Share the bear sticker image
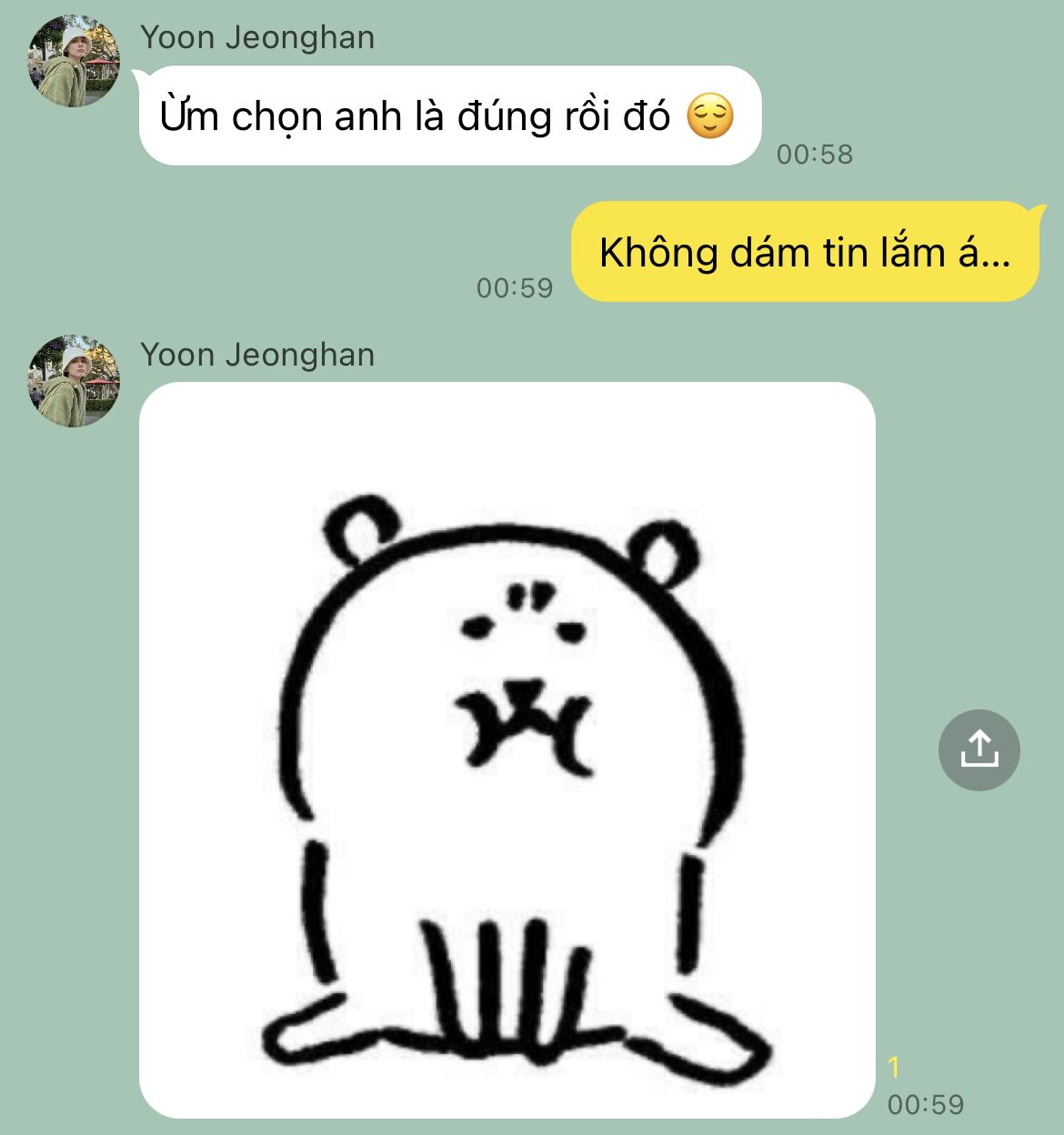This screenshot has width=1064, height=1135. (979, 749)
